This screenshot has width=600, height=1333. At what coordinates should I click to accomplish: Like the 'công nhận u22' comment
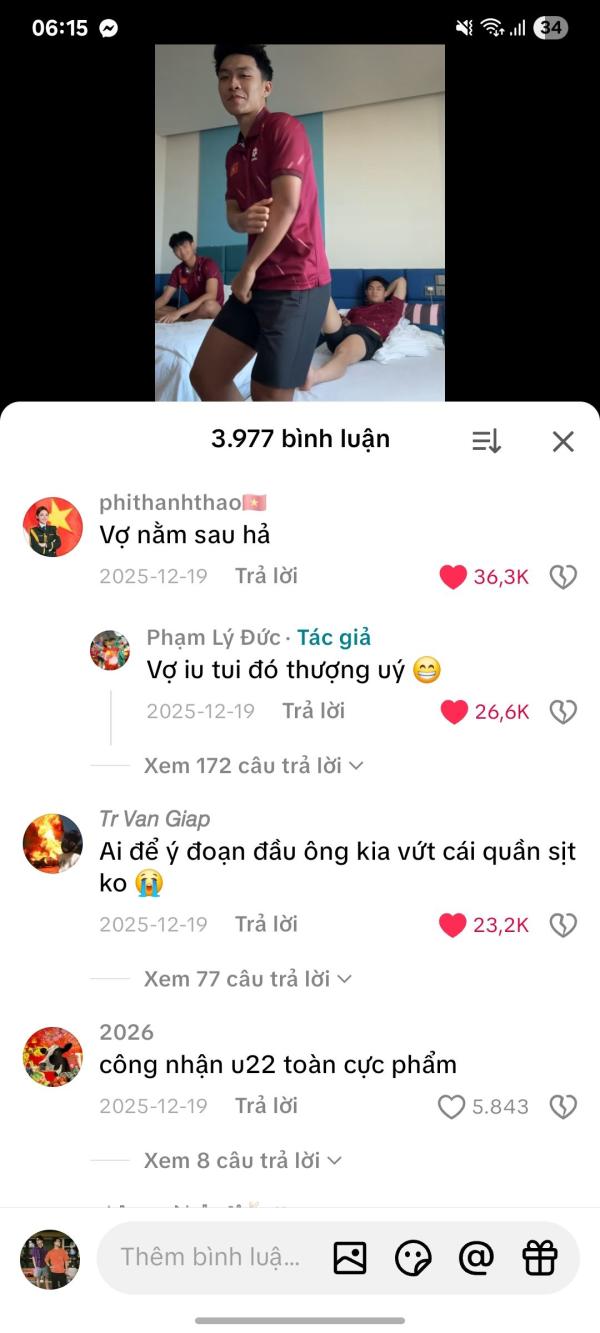tap(452, 1107)
